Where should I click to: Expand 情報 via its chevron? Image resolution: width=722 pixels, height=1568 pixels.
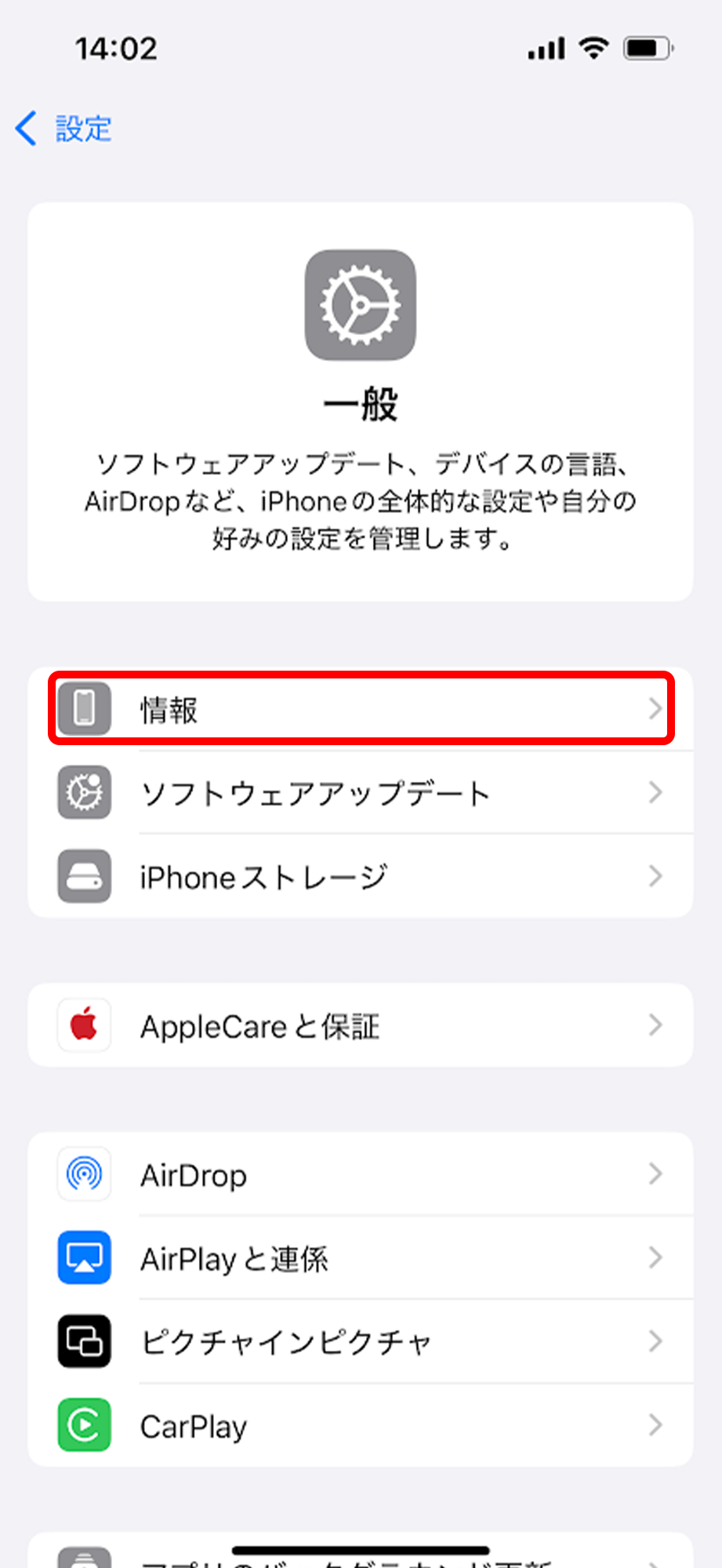pyautogui.click(x=656, y=708)
